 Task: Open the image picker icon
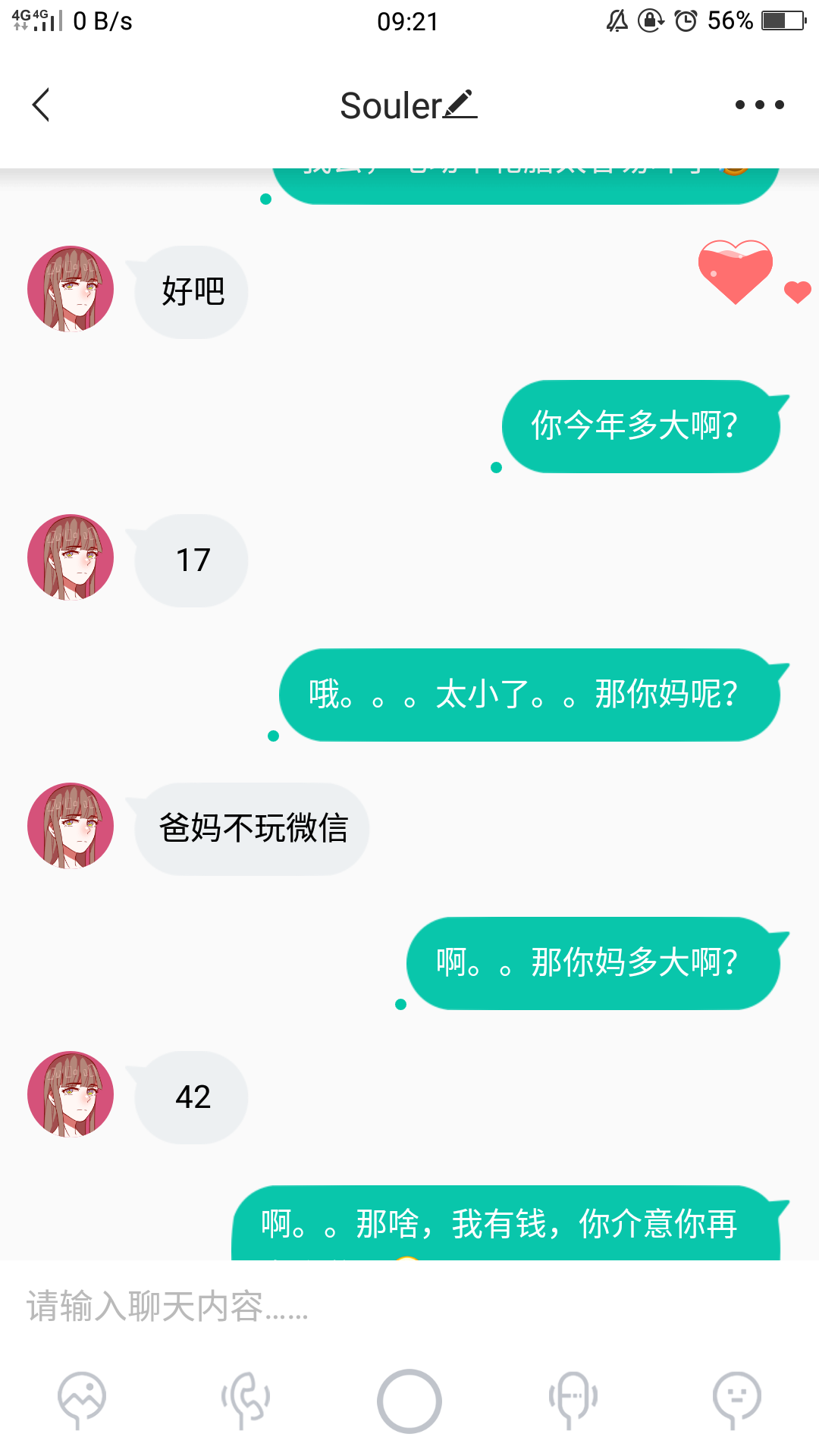[82, 1400]
